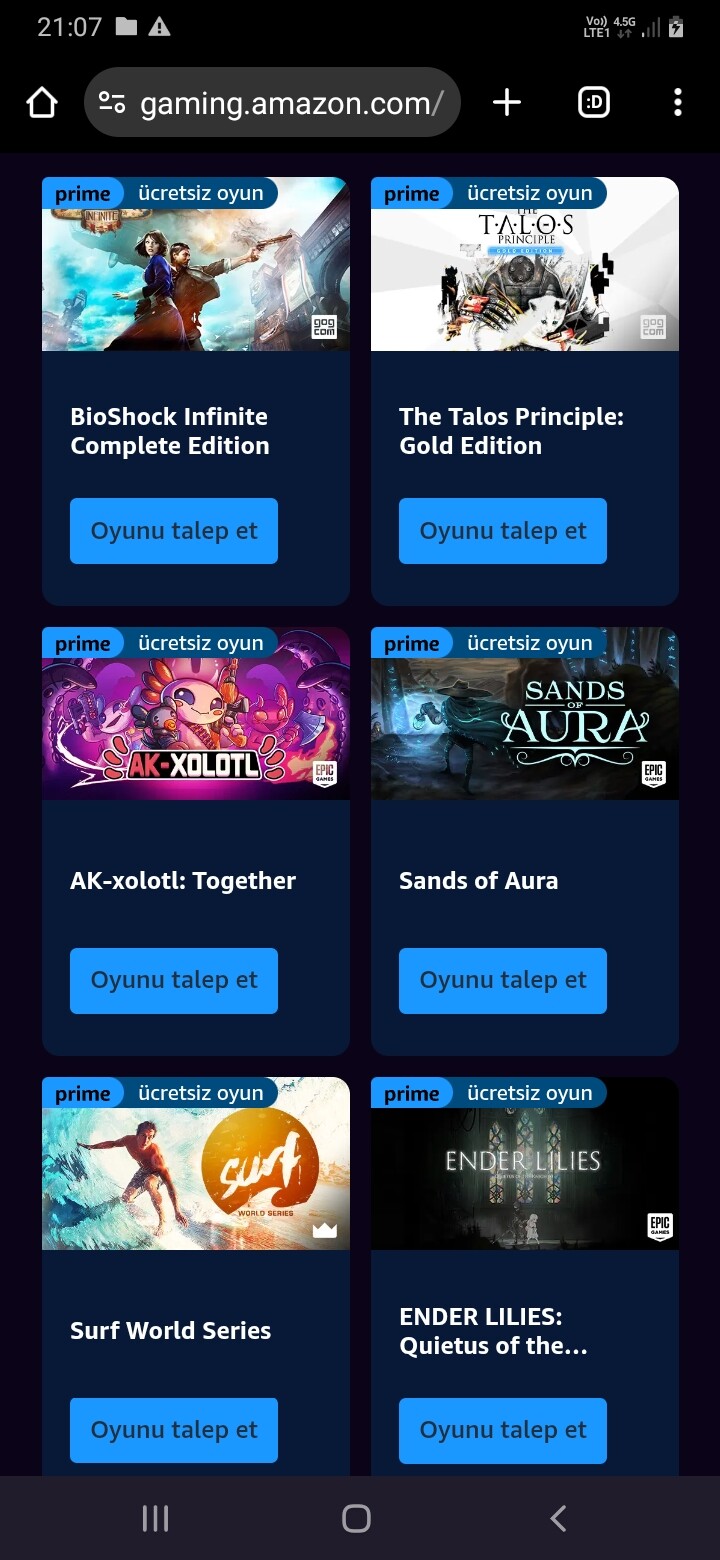Open the AK-xolotl cover image
This screenshot has width=720, height=1560.
point(196,725)
